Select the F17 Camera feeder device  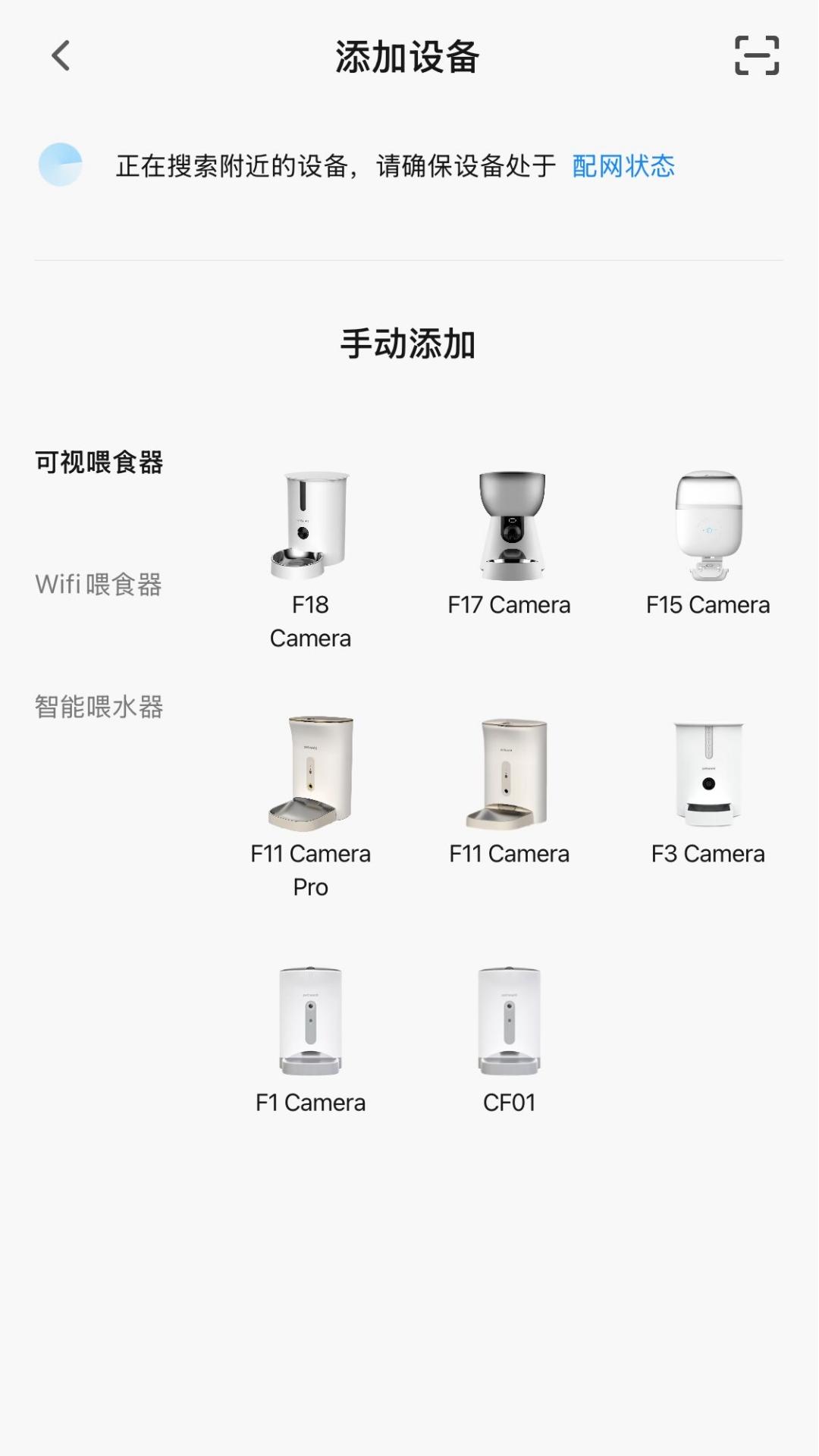(x=510, y=523)
